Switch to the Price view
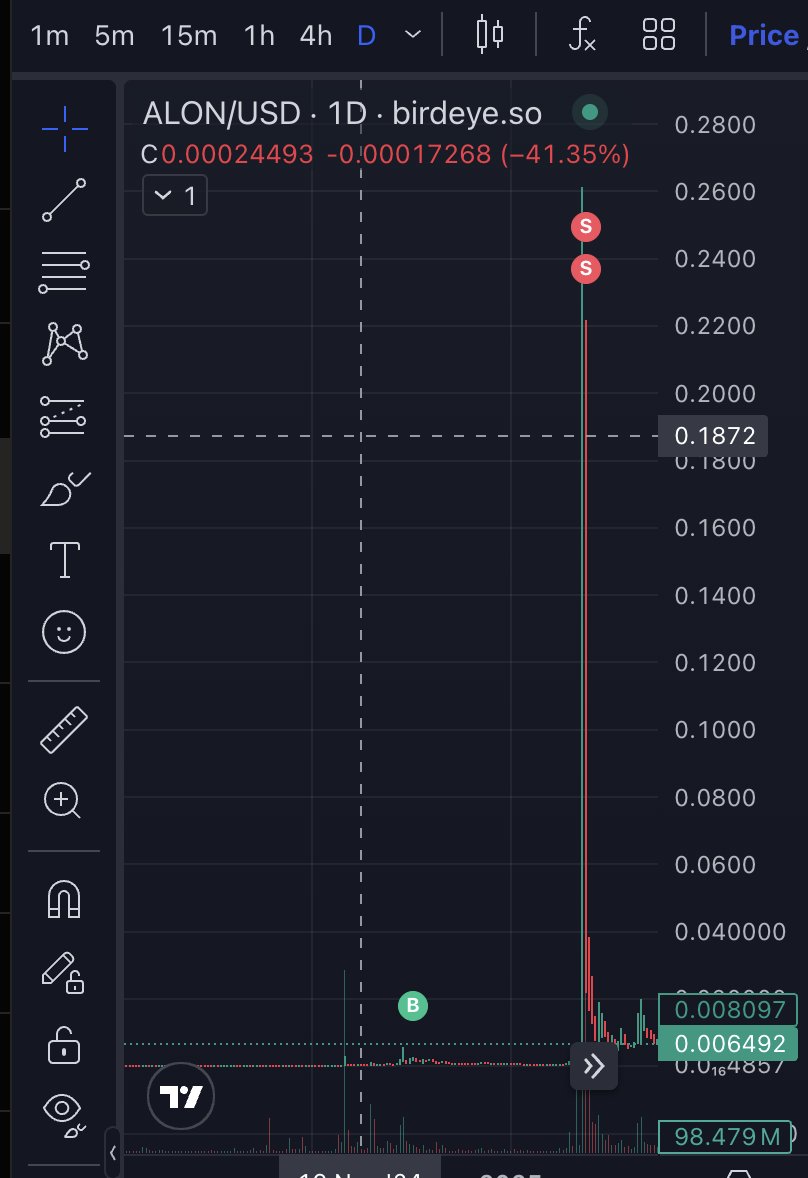This screenshot has height=1178, width=808. [764, 35]
